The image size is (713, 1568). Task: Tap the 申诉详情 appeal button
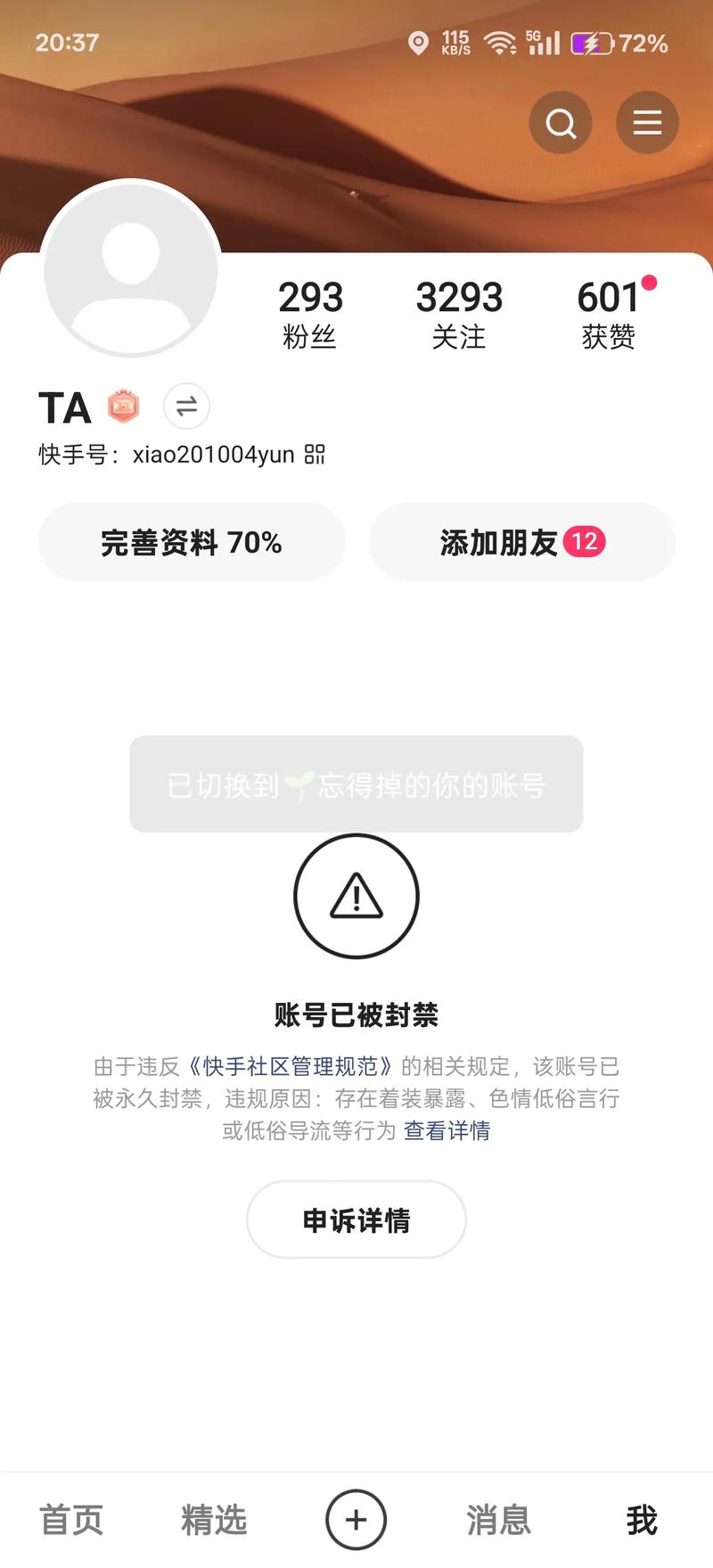tap(356, 1219)
